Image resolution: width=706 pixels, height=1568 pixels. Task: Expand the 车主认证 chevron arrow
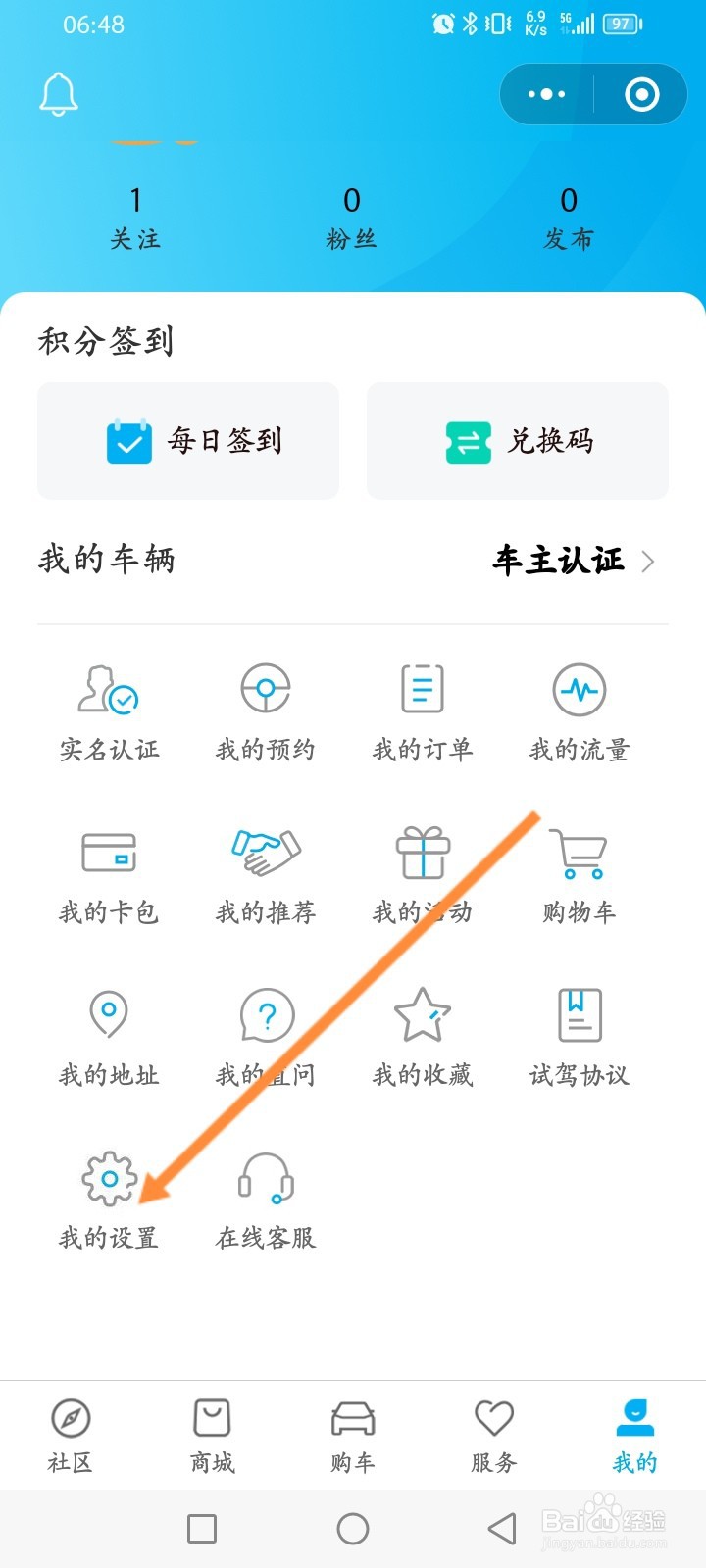coord(647,562)
